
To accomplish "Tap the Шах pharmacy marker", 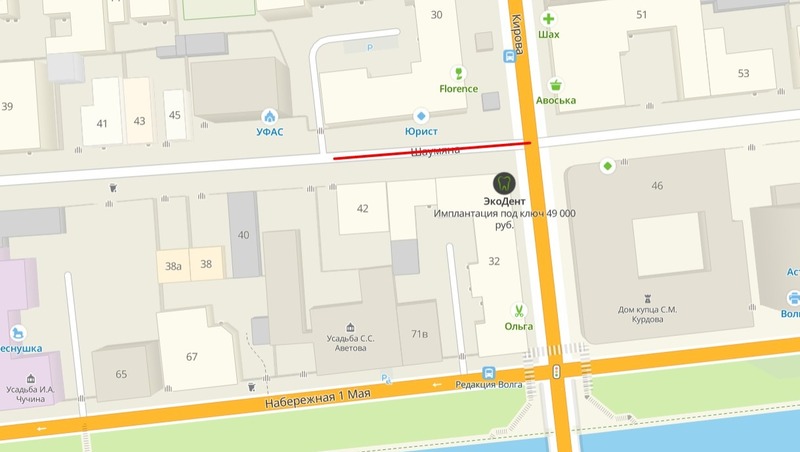I will pos(548,19).
